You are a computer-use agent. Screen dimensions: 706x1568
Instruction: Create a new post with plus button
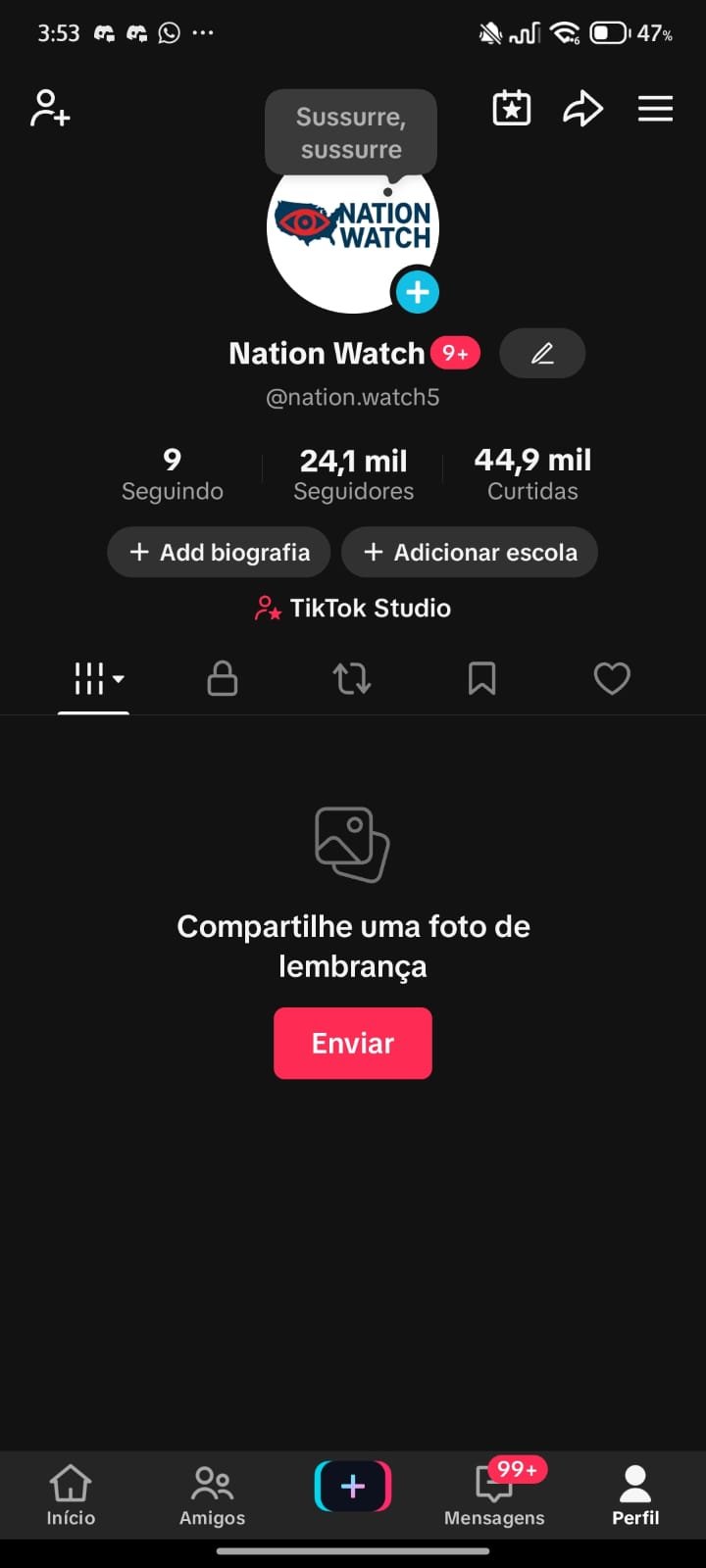coord(353,1486)
